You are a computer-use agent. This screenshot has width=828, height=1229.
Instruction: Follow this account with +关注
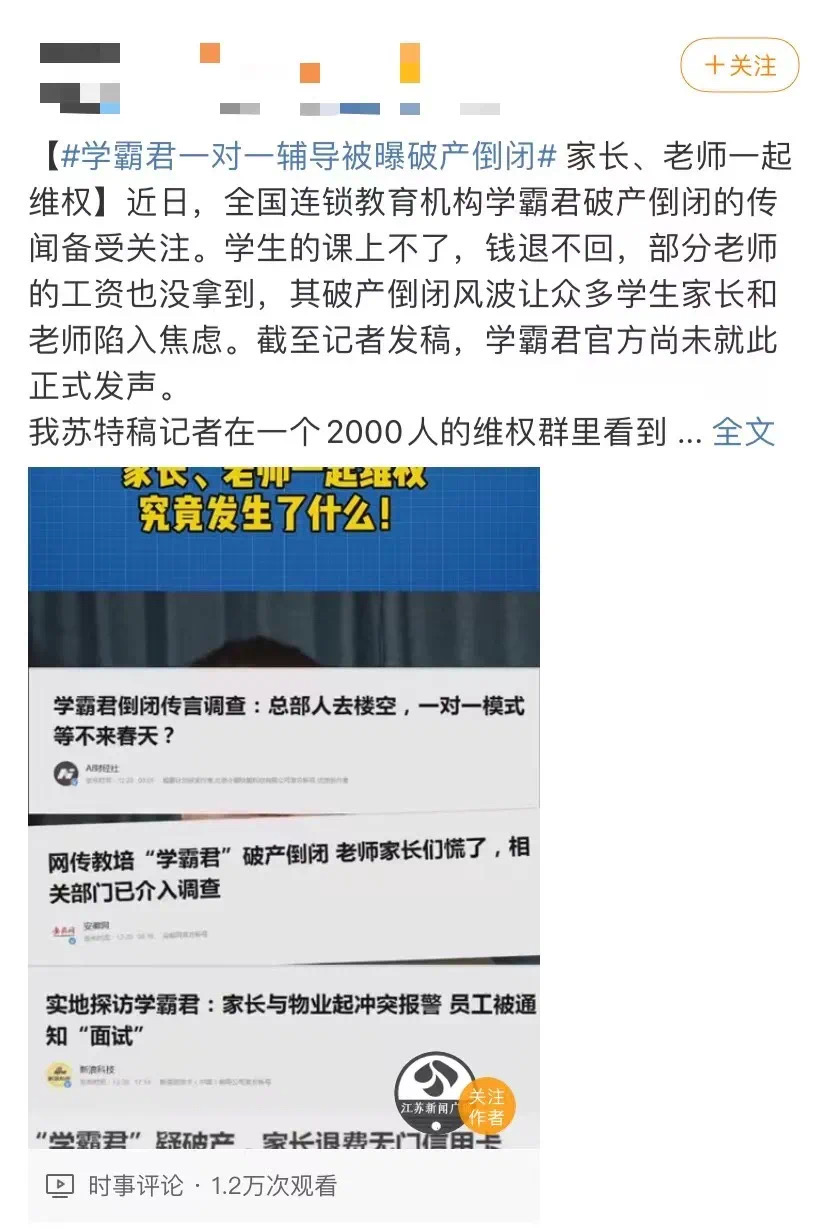739,66
